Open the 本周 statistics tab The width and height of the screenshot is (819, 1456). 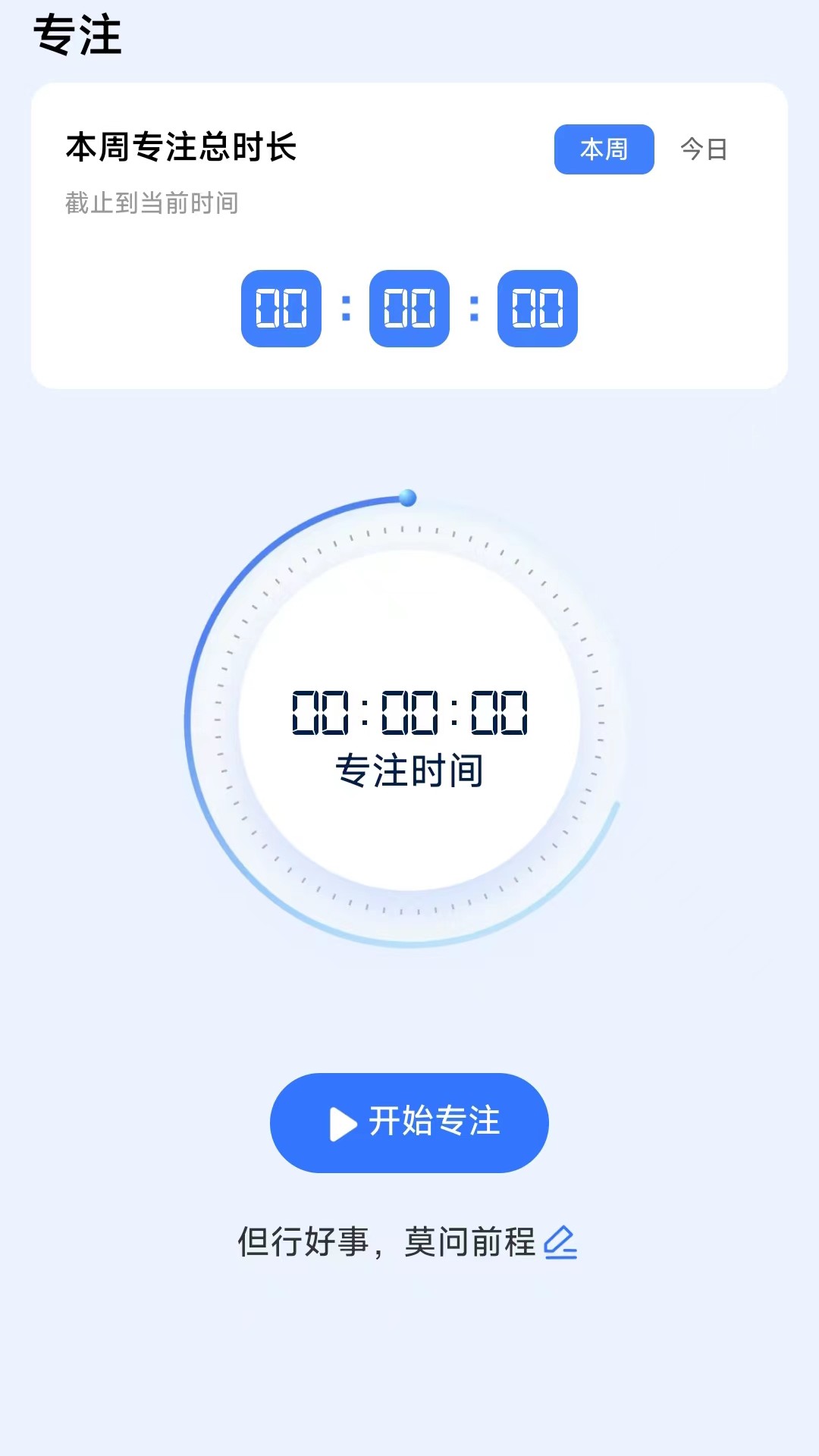point(604,150)
